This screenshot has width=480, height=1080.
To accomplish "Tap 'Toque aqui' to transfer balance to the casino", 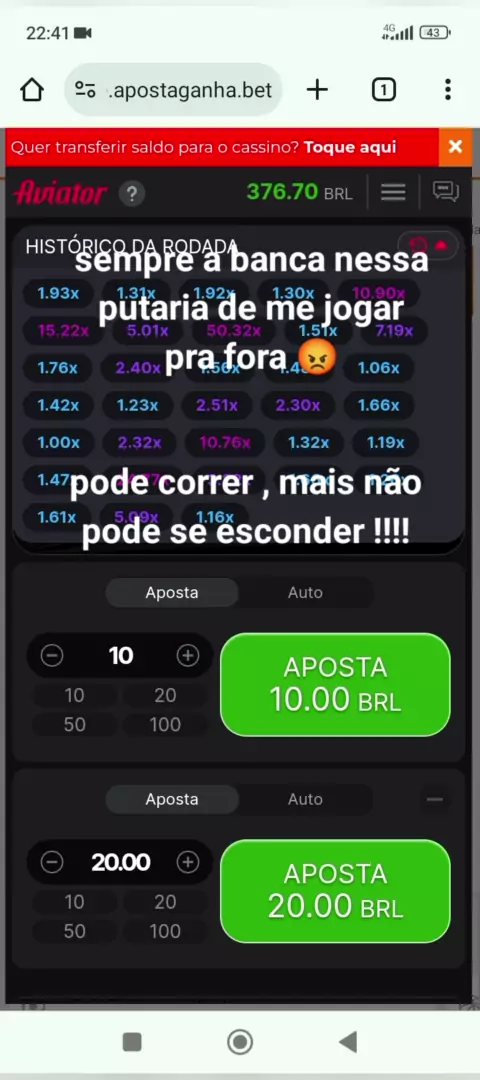I will pos(350,147).
